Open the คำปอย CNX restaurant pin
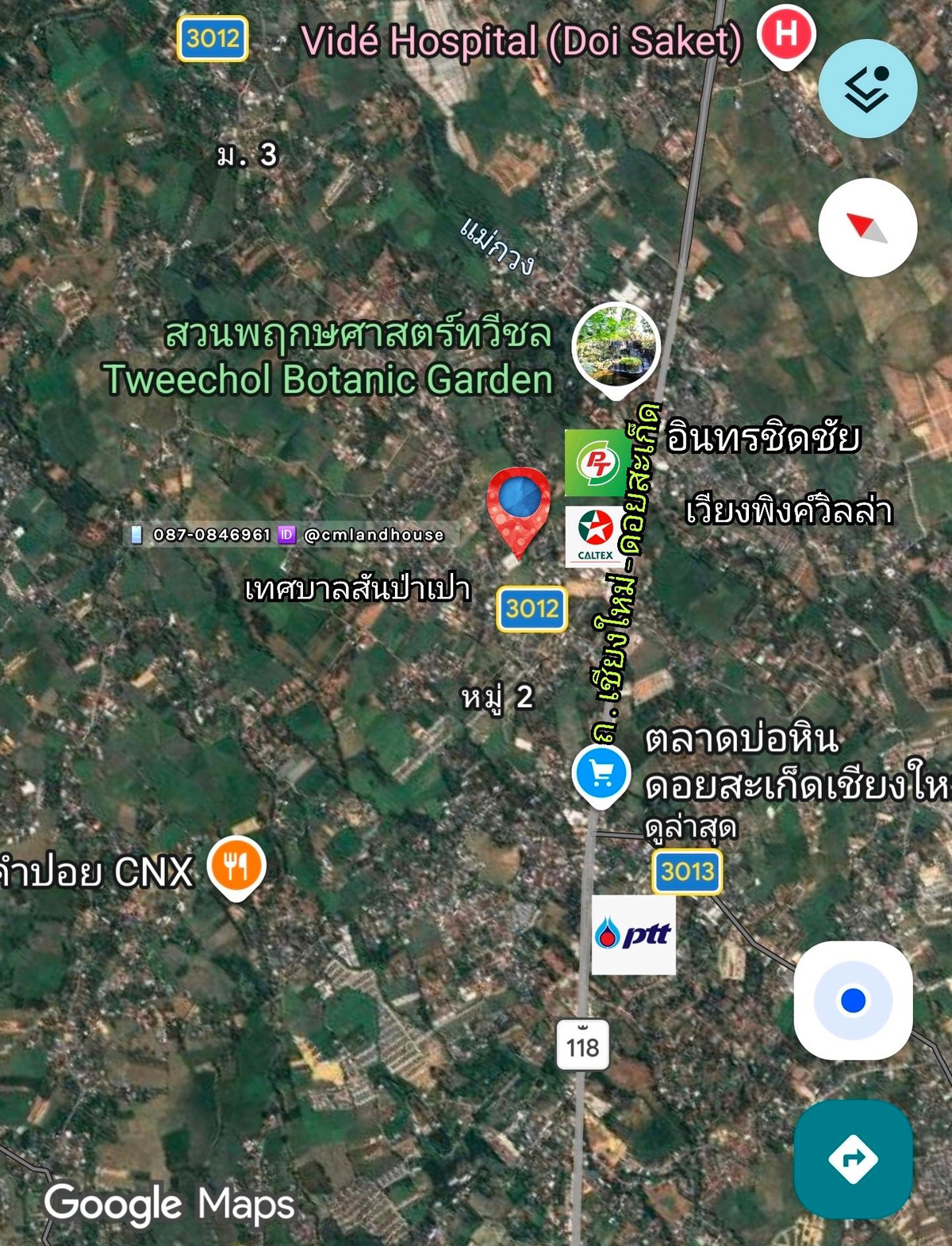This screenshot has width=952, height=1246. point(236,867)
